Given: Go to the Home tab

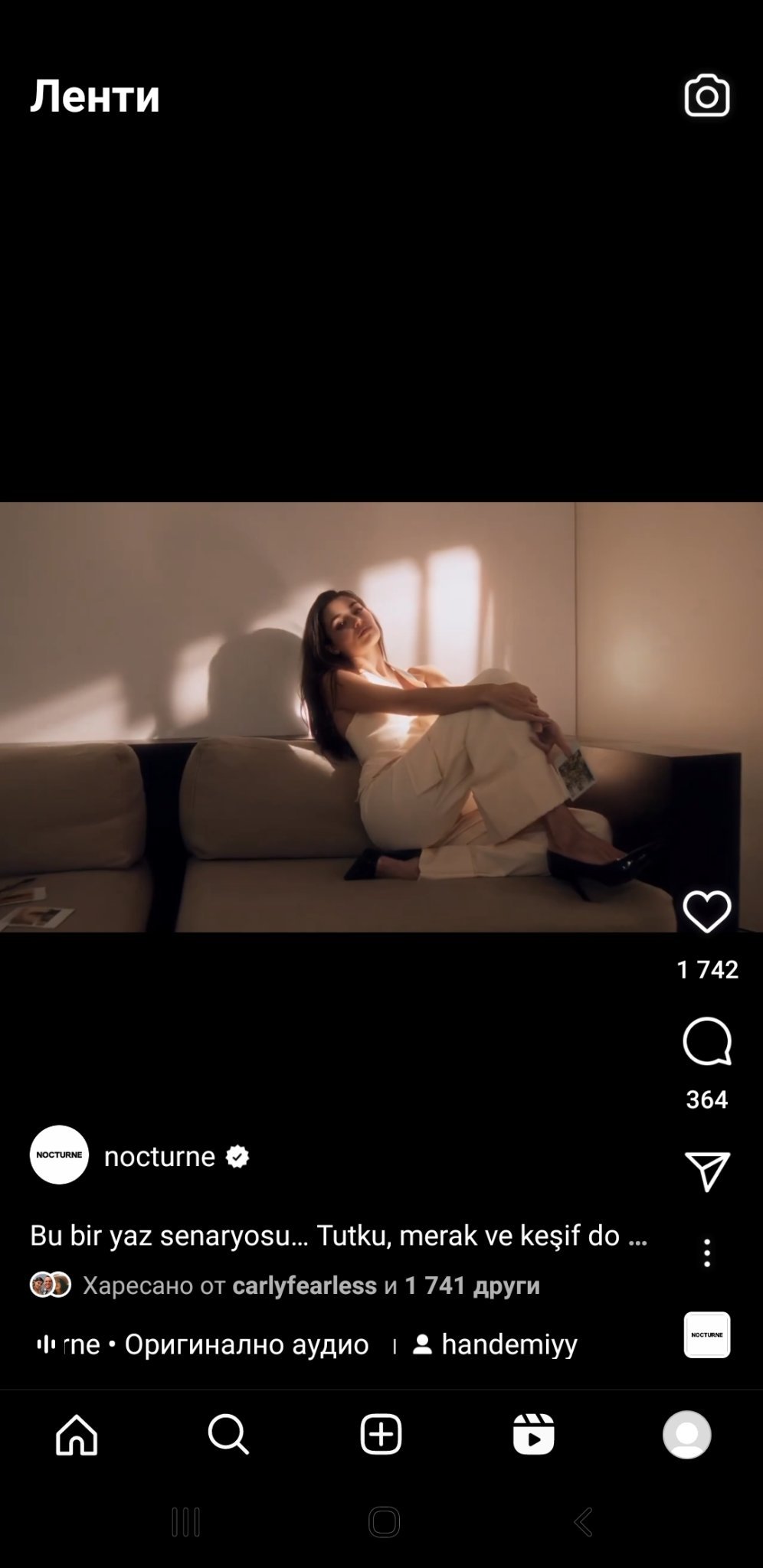Looking at the screenshot, I should 77,1434.
